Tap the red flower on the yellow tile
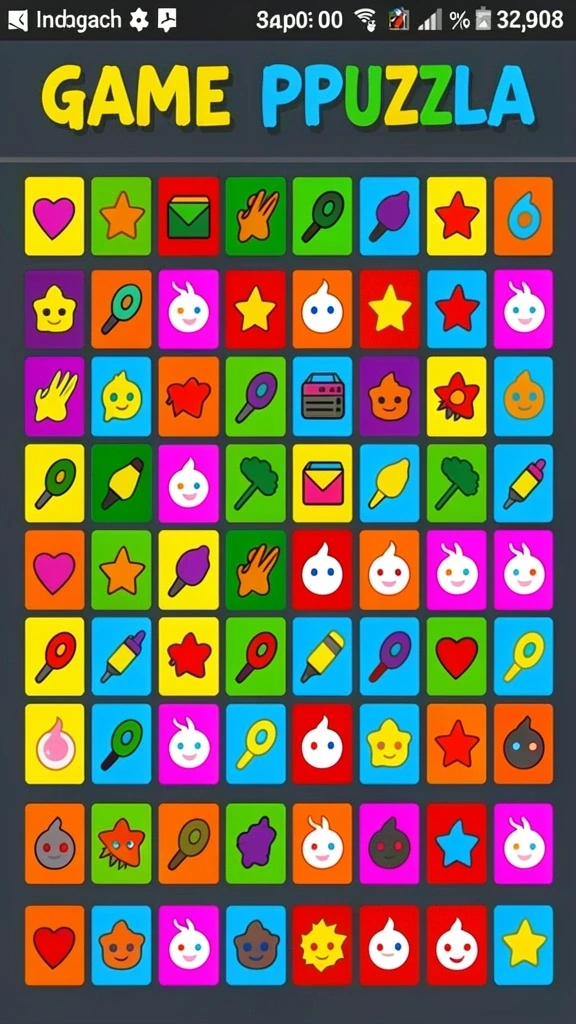The width and height of the screenshot is (576, 1024). click(456, 396)
